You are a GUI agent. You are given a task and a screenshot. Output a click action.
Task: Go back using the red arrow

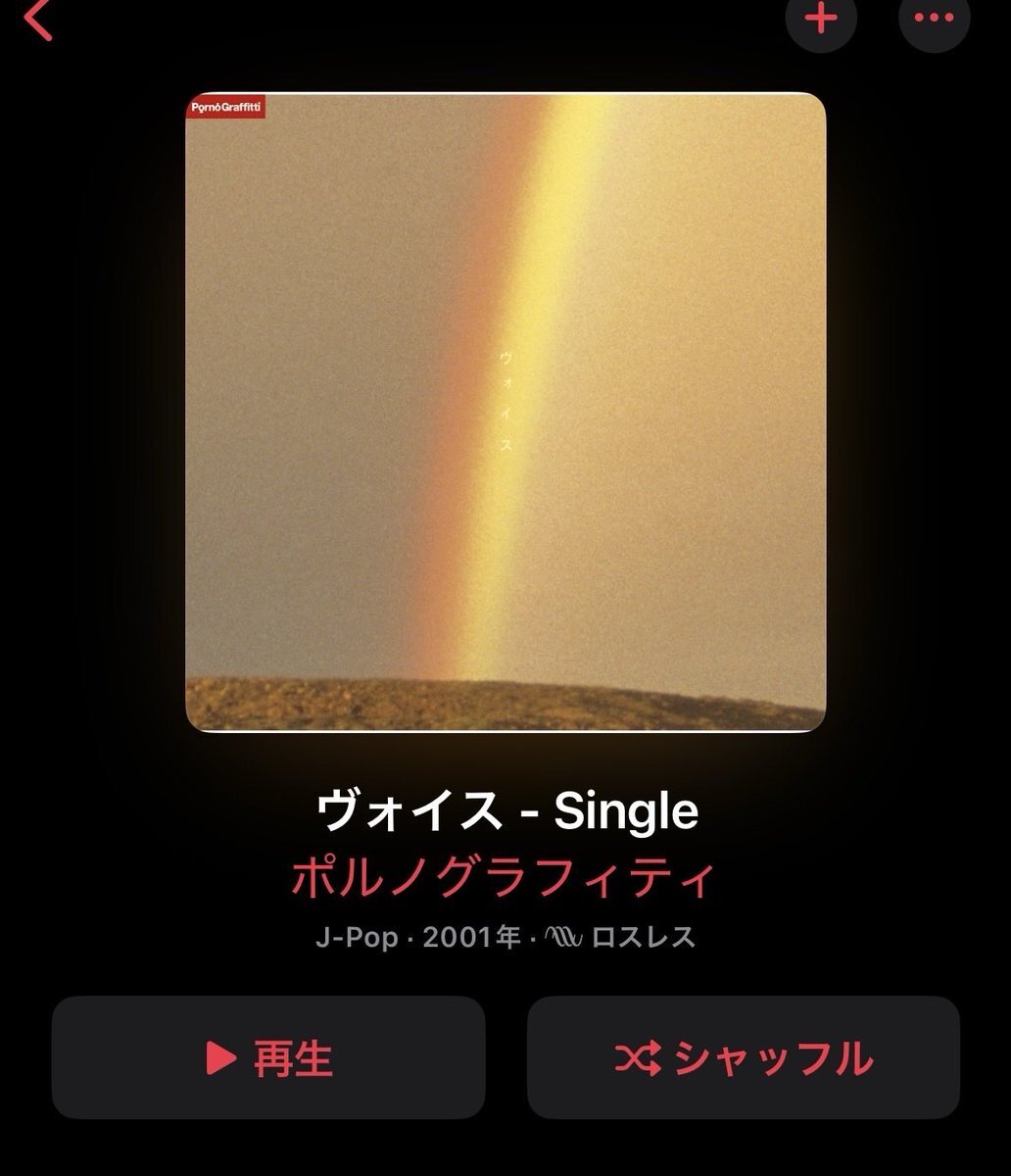coord(39,20)
